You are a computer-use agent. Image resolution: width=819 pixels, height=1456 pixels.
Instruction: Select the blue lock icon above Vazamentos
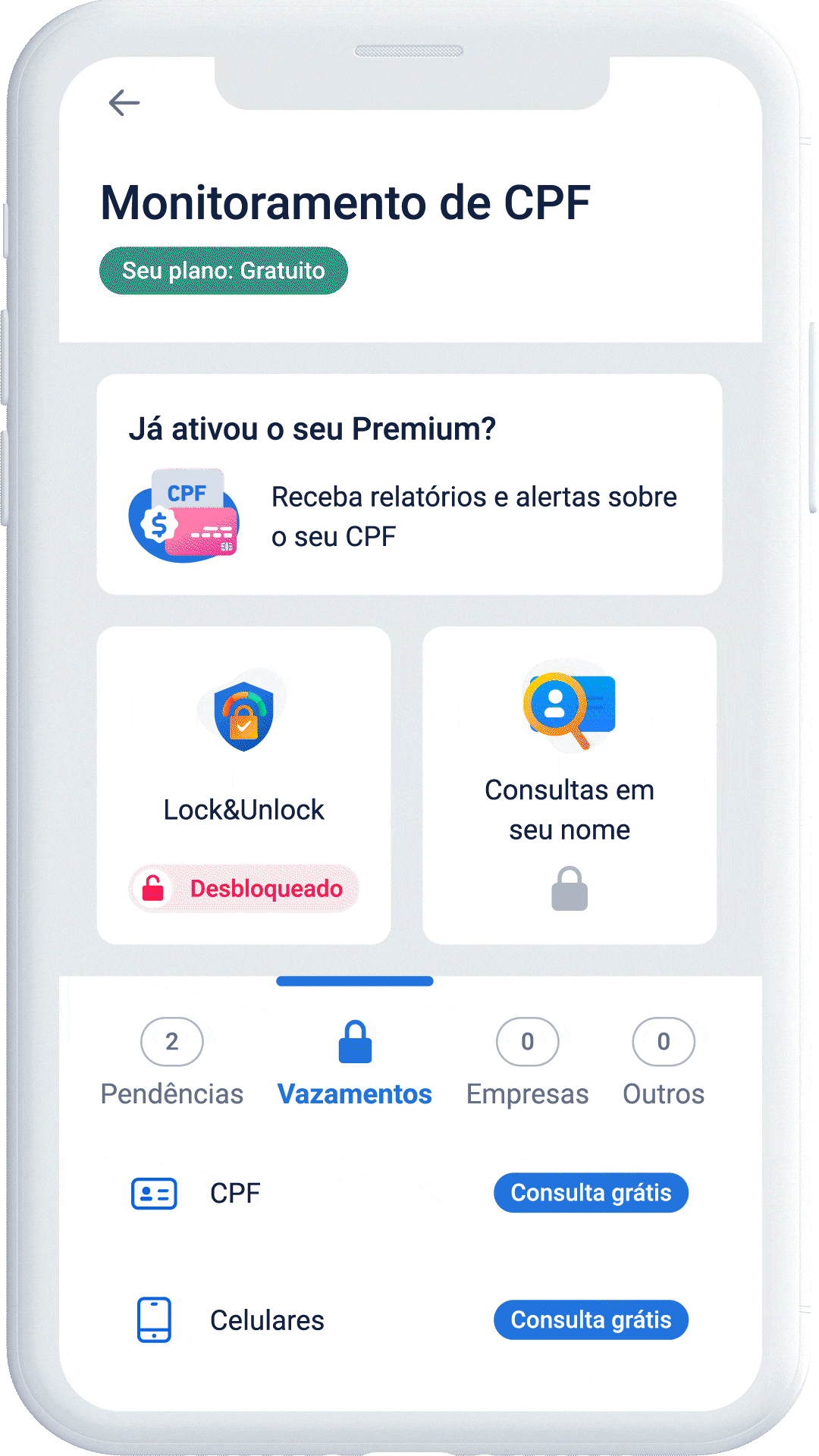pyautogui.click(x=355, y=1041)
